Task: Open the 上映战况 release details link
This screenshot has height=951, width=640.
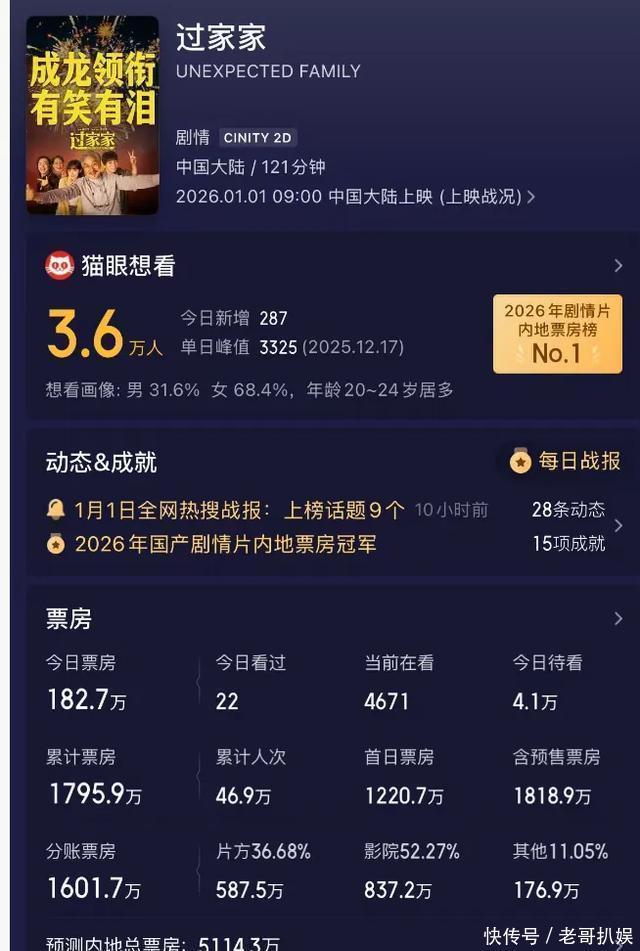Action: pos(487,197)
